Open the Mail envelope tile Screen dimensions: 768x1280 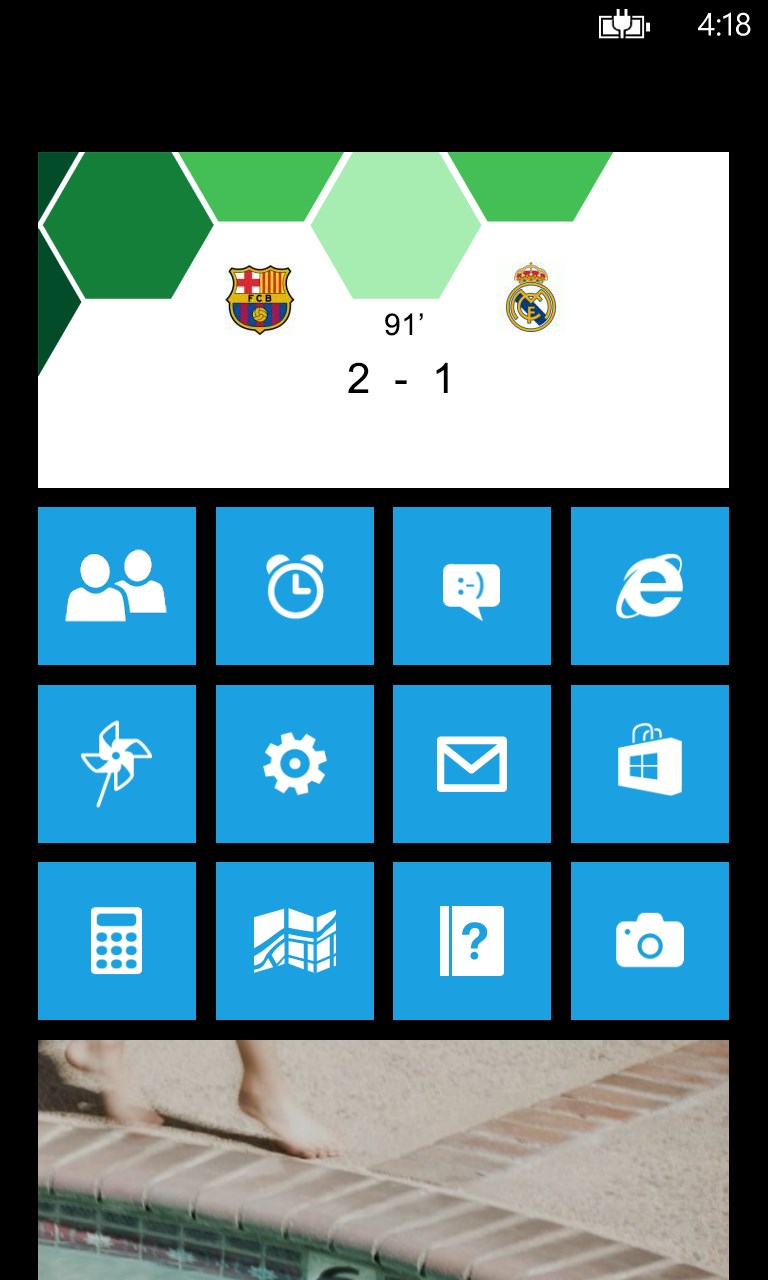(472, 764)
